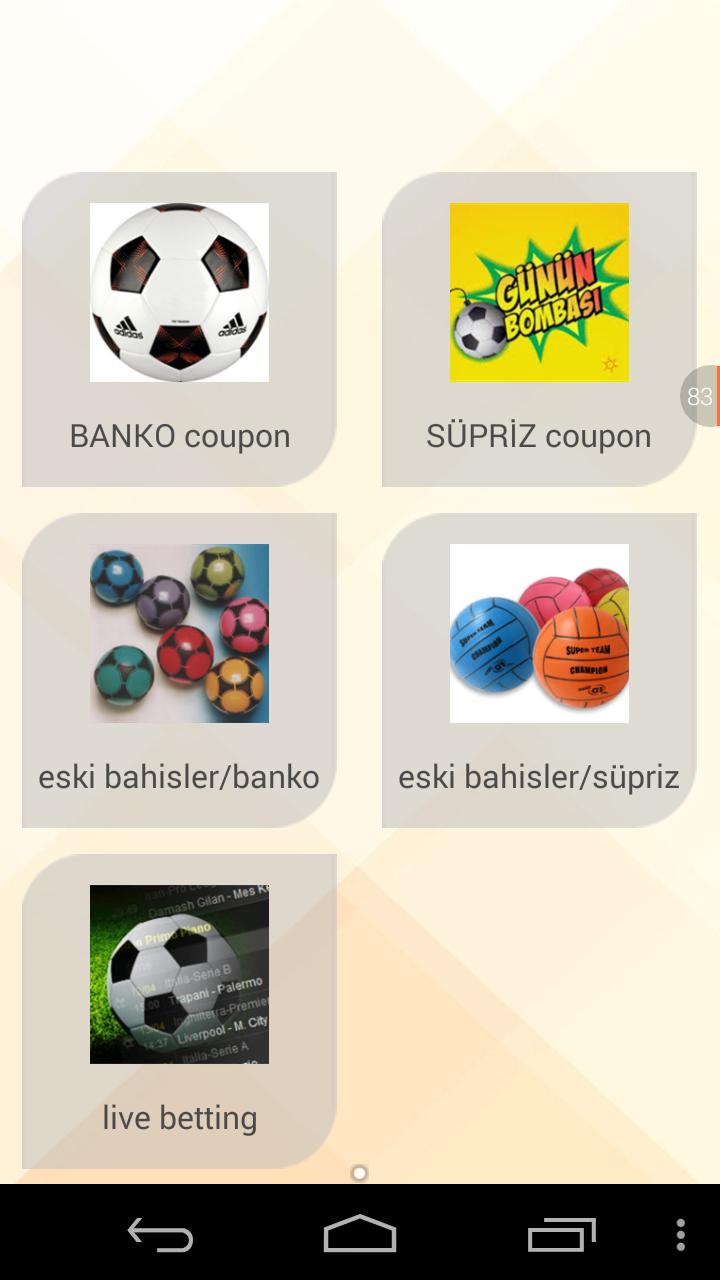Tap the back arrow in the navigation bar
720x1280 pixels.
point(161,1237)
